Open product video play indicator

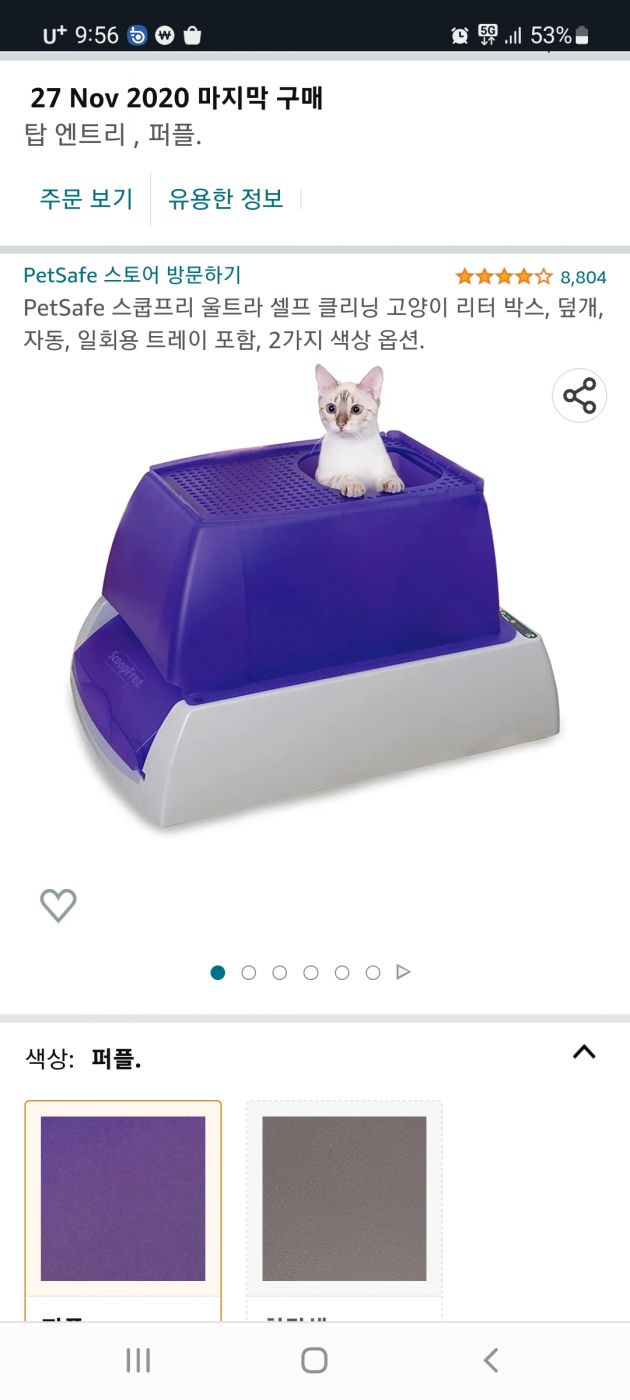(x=403, y=972)
